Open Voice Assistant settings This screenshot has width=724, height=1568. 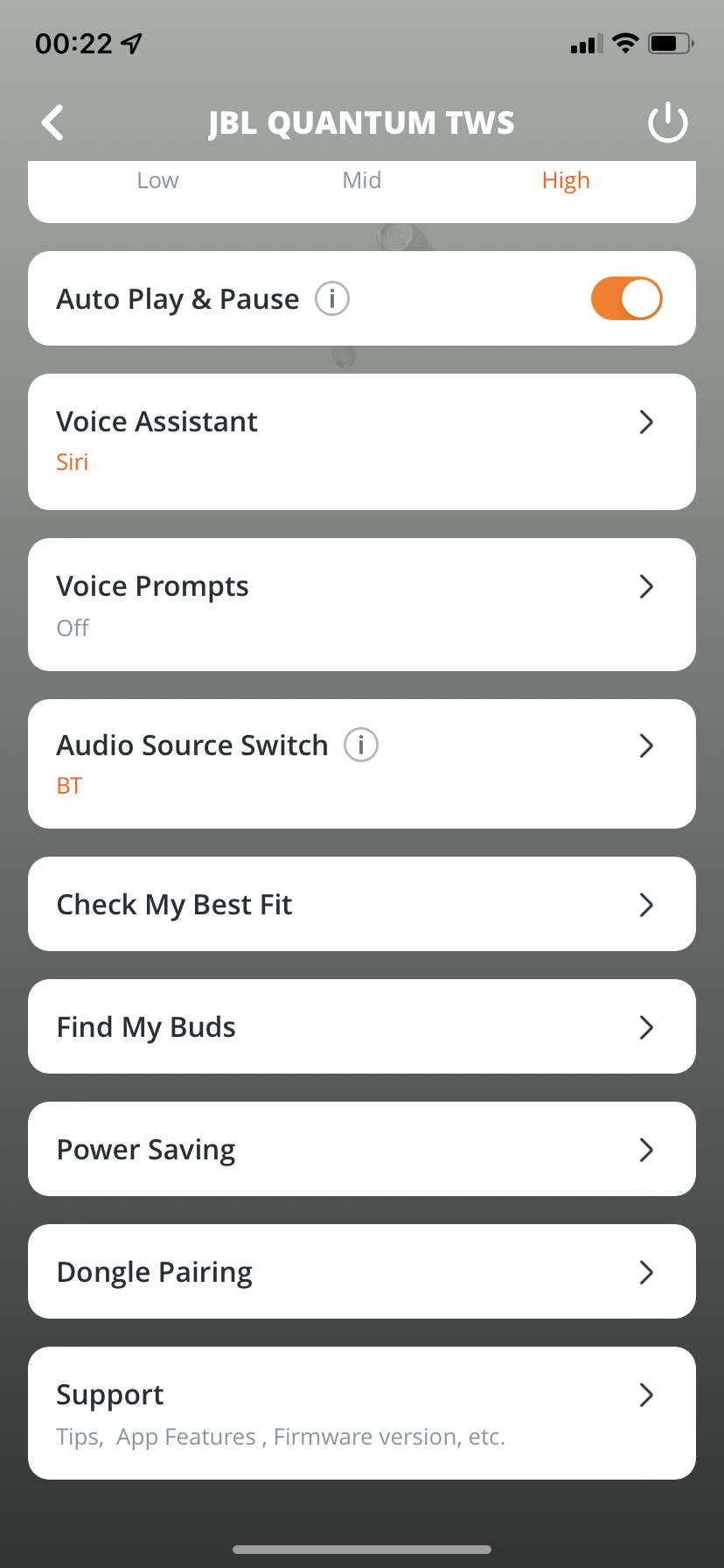click(362, 442)
